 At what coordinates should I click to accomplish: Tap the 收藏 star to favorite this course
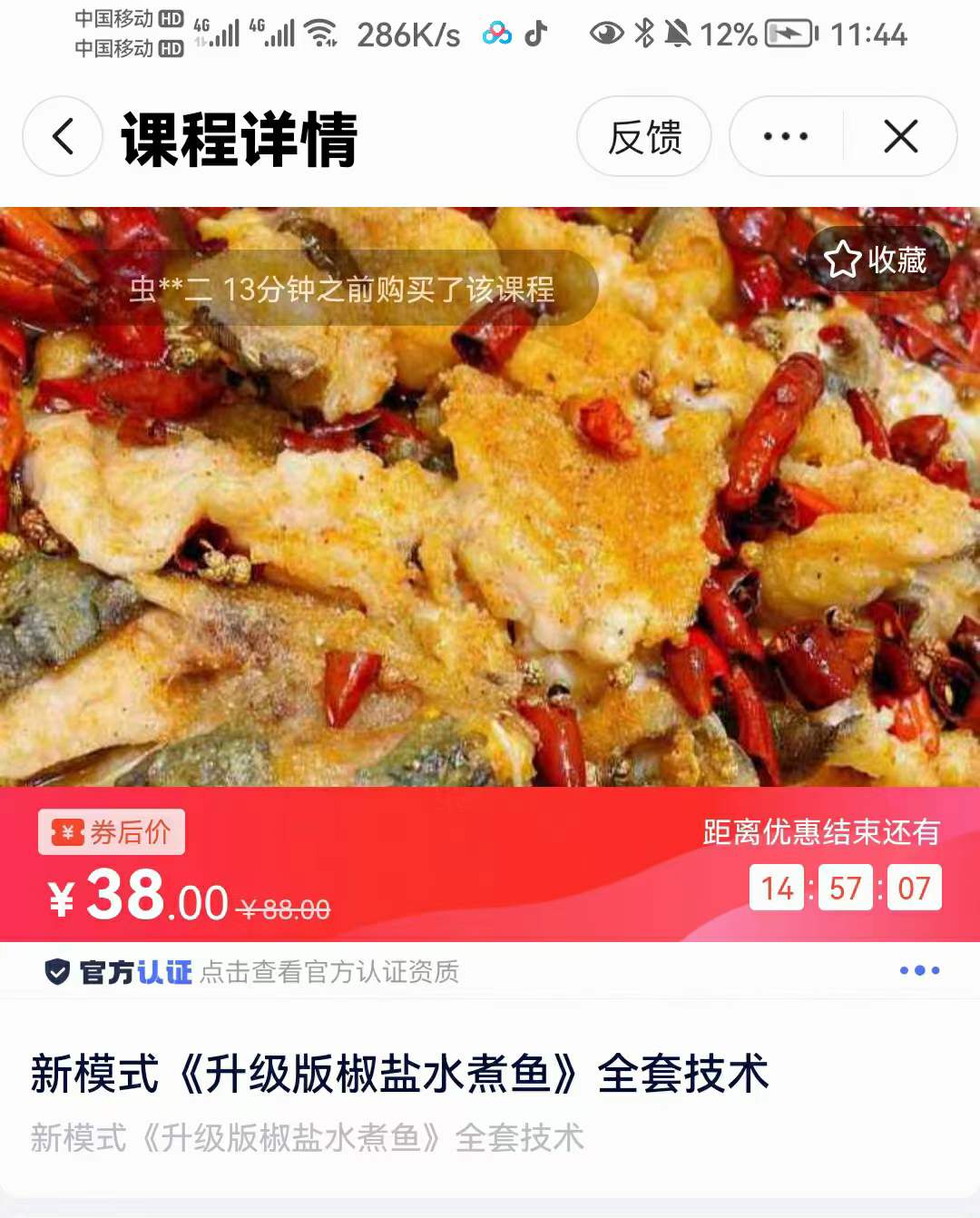pos(877,260)
